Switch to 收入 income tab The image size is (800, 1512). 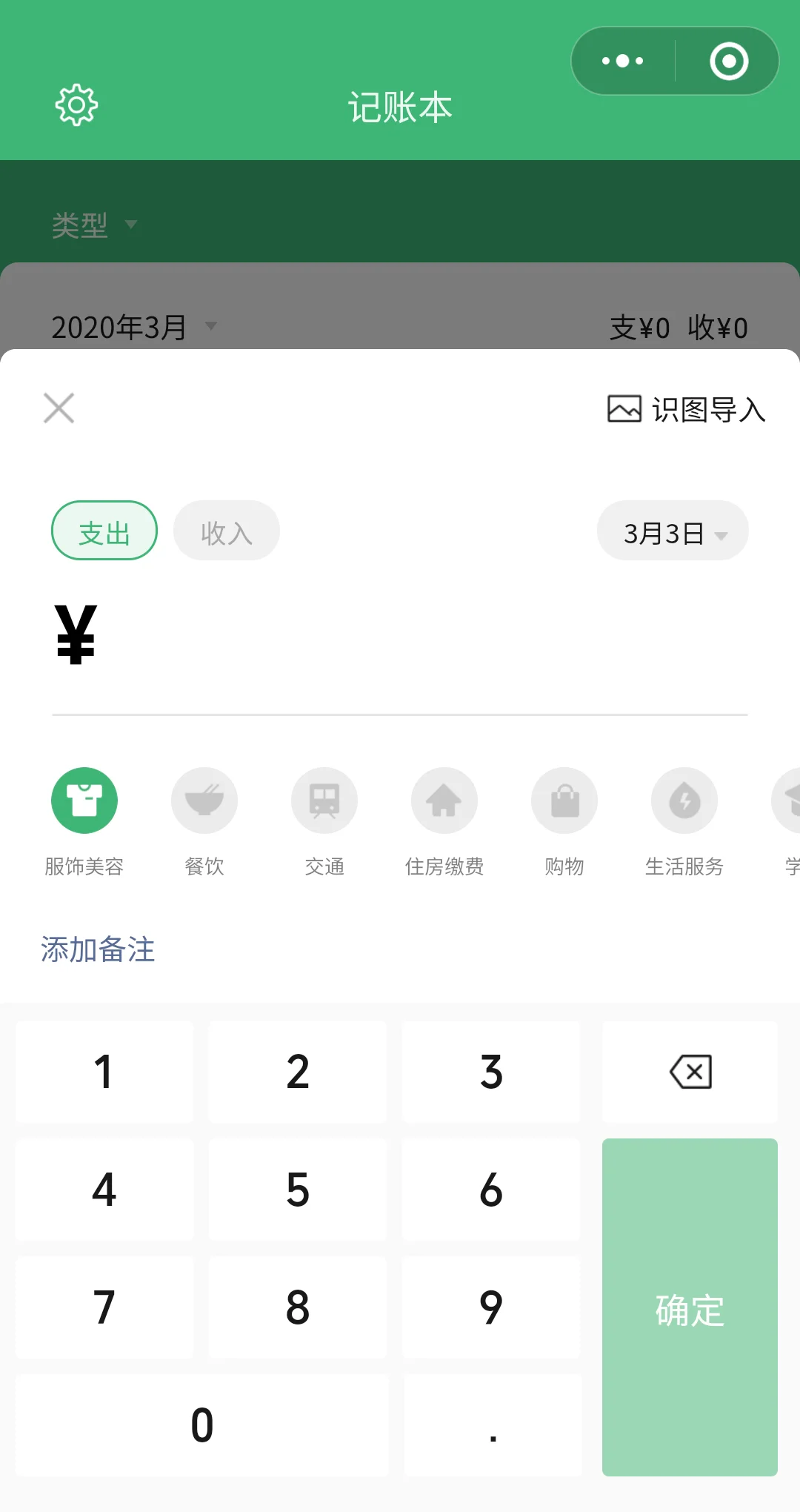tap(227, 531)
